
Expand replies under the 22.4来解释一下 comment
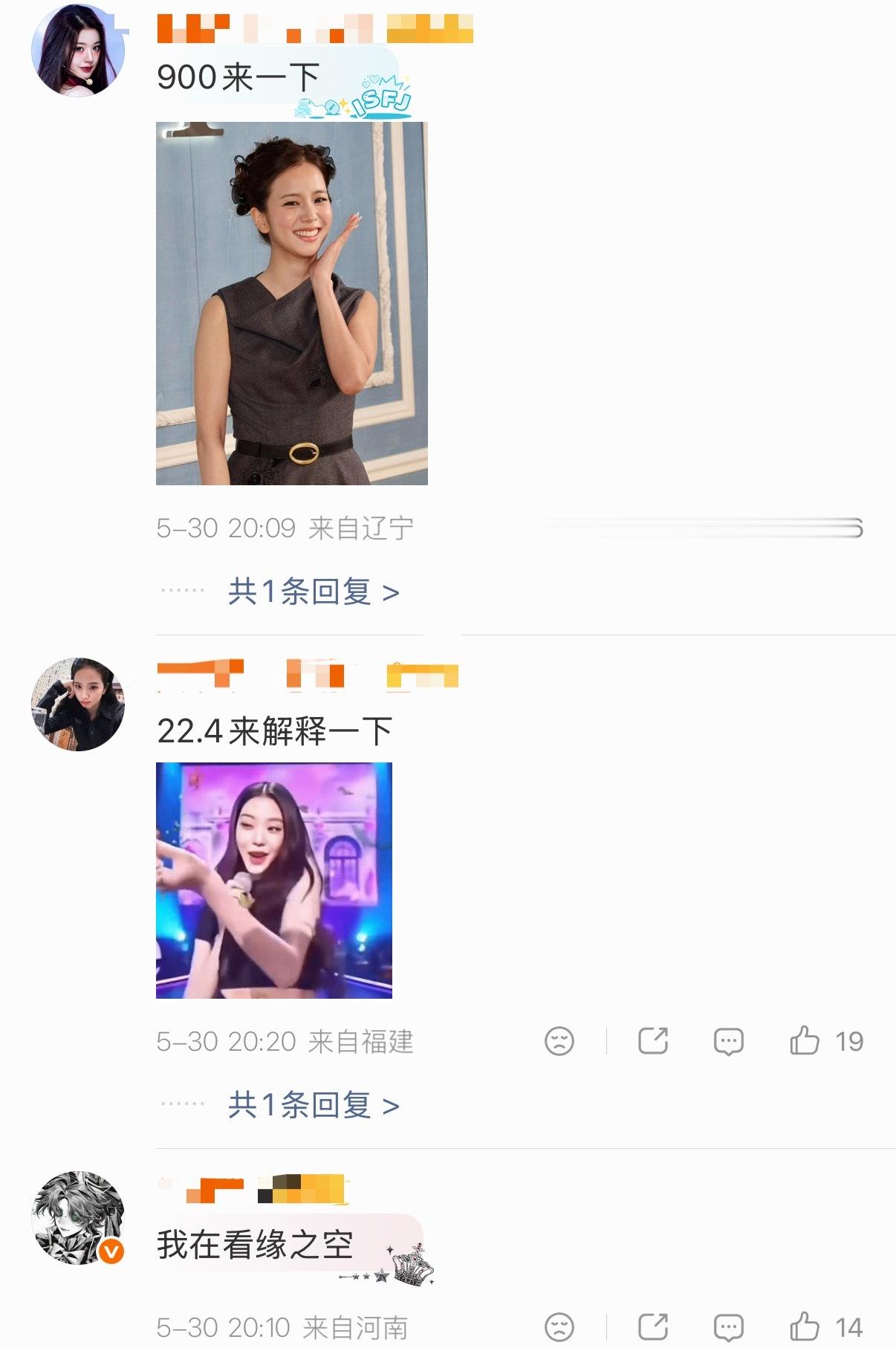(314, 1105)
